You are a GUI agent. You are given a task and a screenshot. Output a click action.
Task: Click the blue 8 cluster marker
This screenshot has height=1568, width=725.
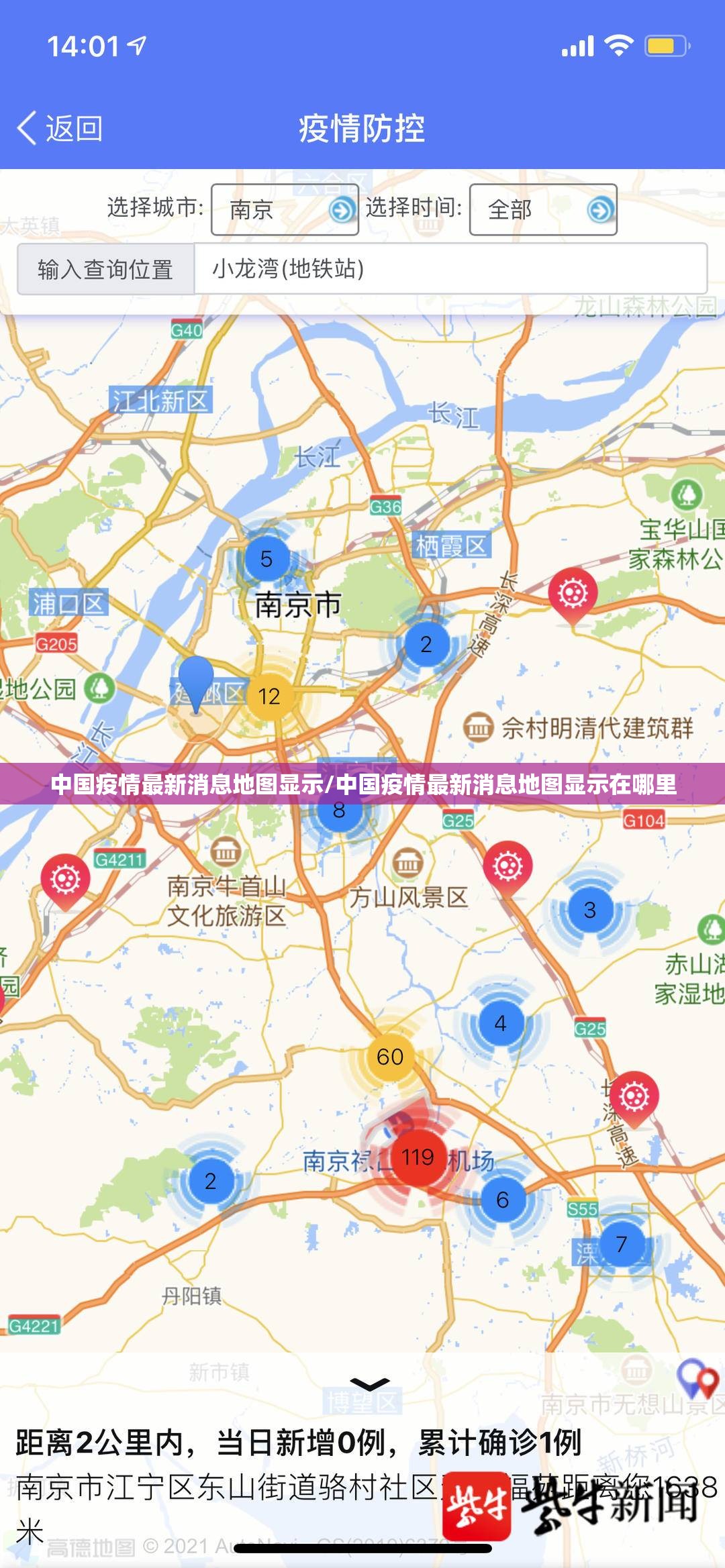[x=338, y=809]
